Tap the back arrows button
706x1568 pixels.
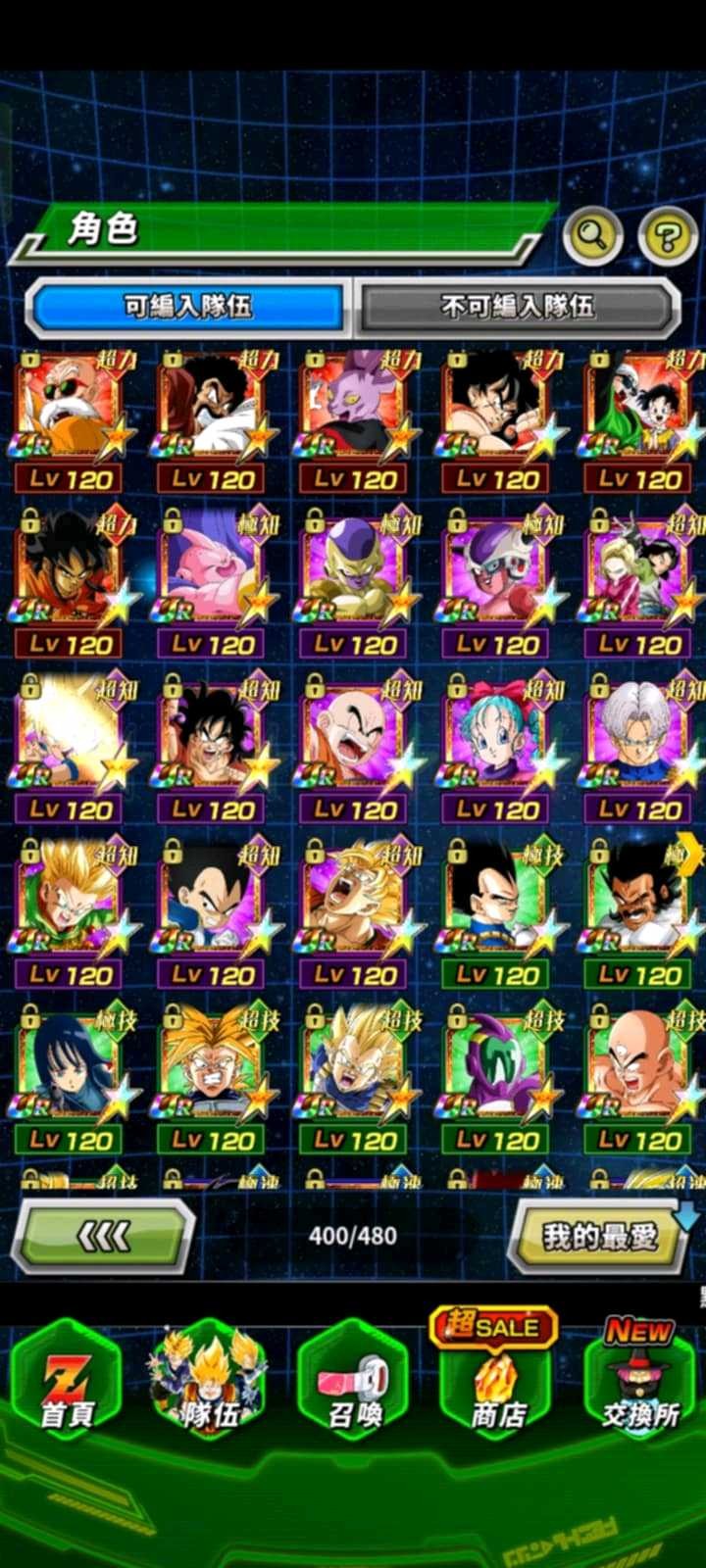coord(103,1237)
